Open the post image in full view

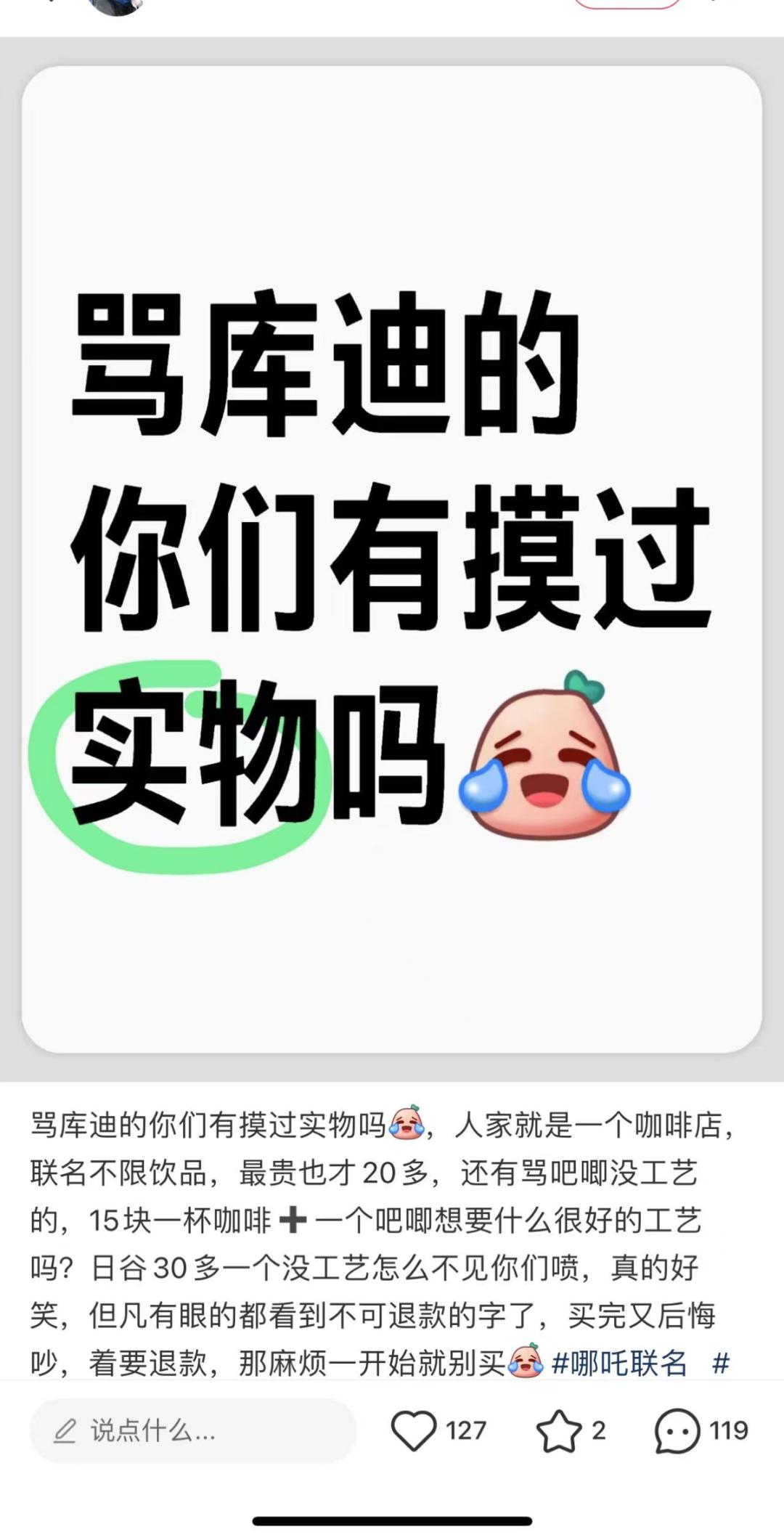point(392,559)
